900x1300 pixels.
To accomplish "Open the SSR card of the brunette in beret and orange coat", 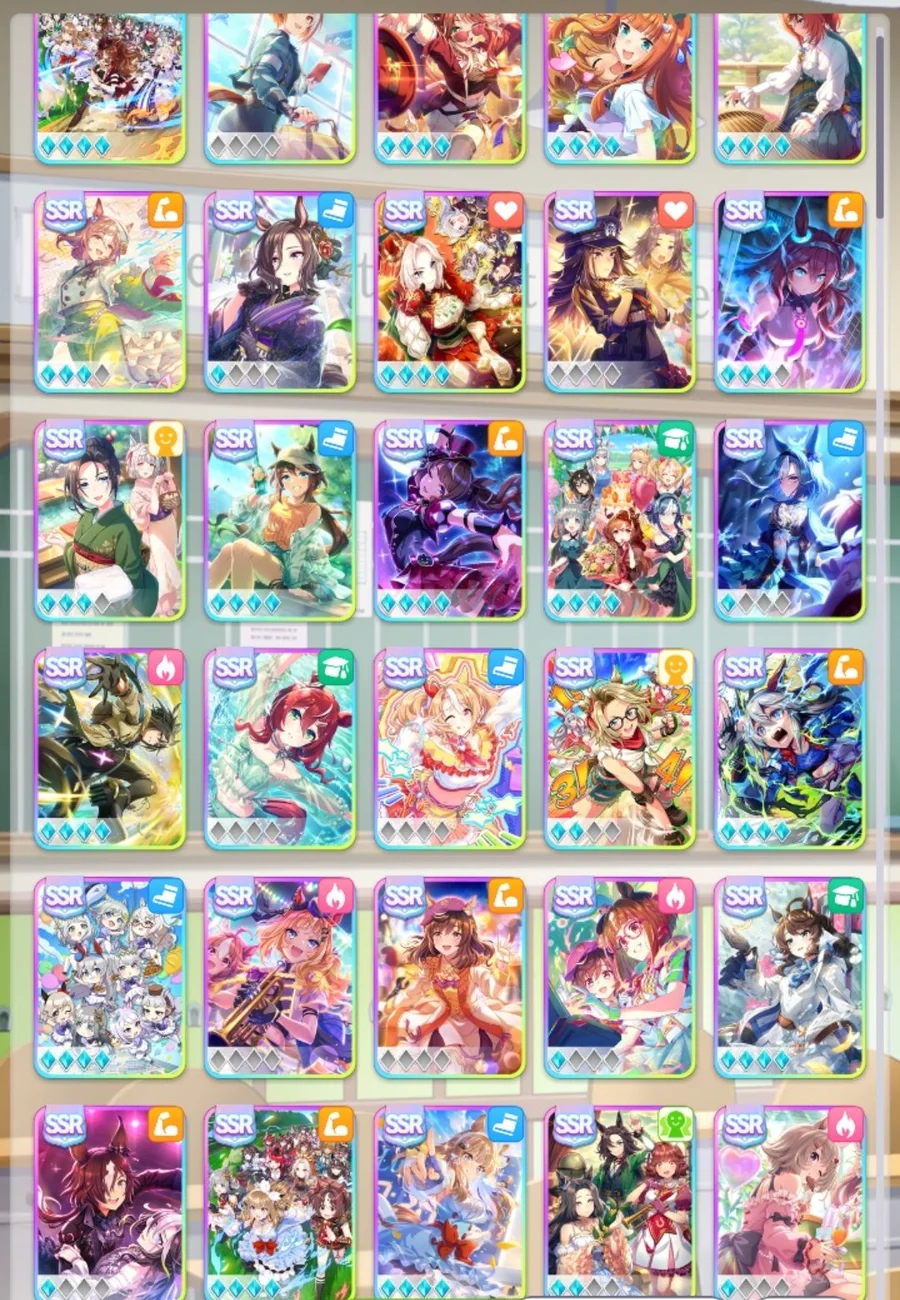I will 449,977.
